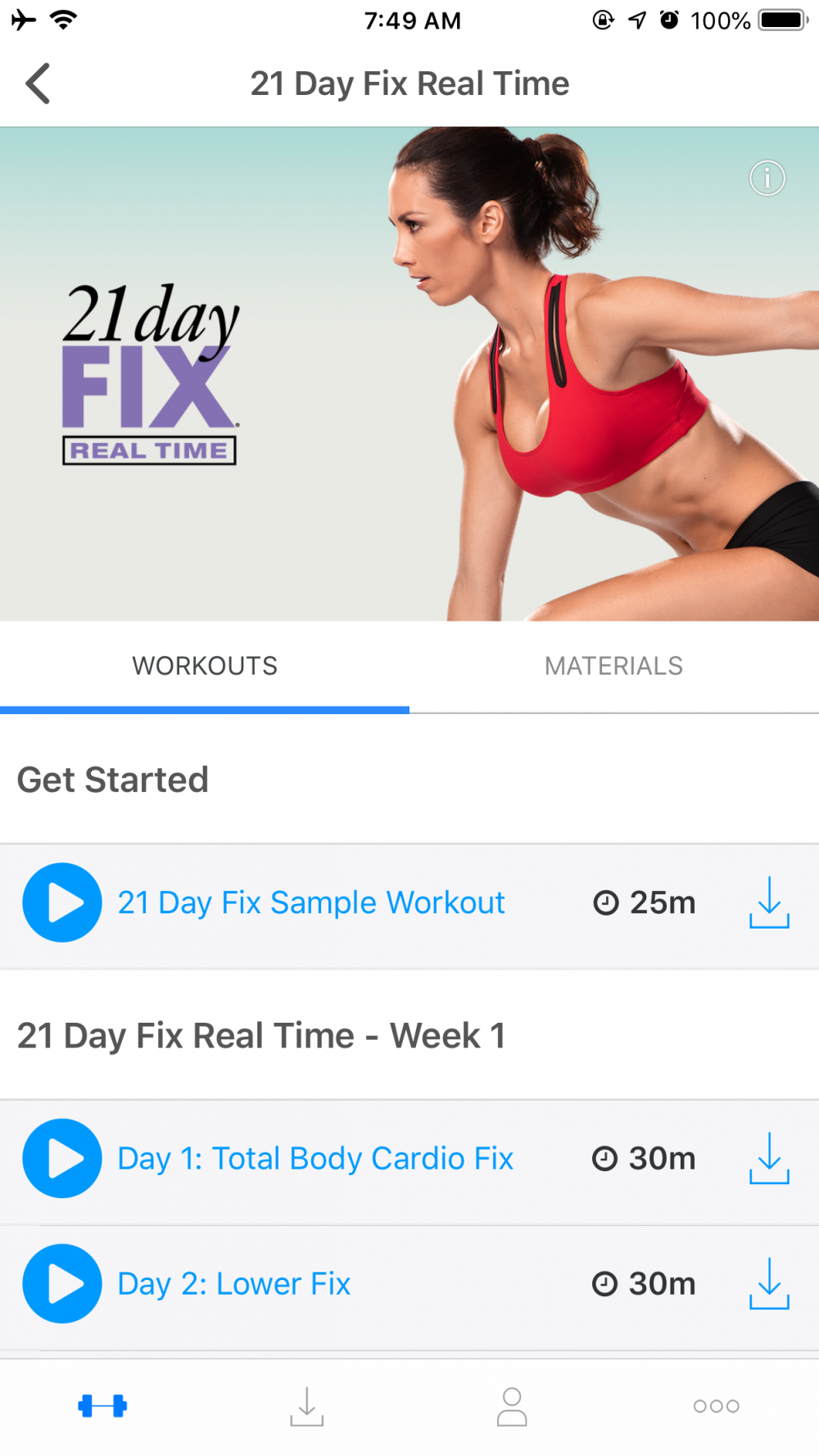
Task: Download Day 2: Lower Fix workout
Action: pos(769,1283)
